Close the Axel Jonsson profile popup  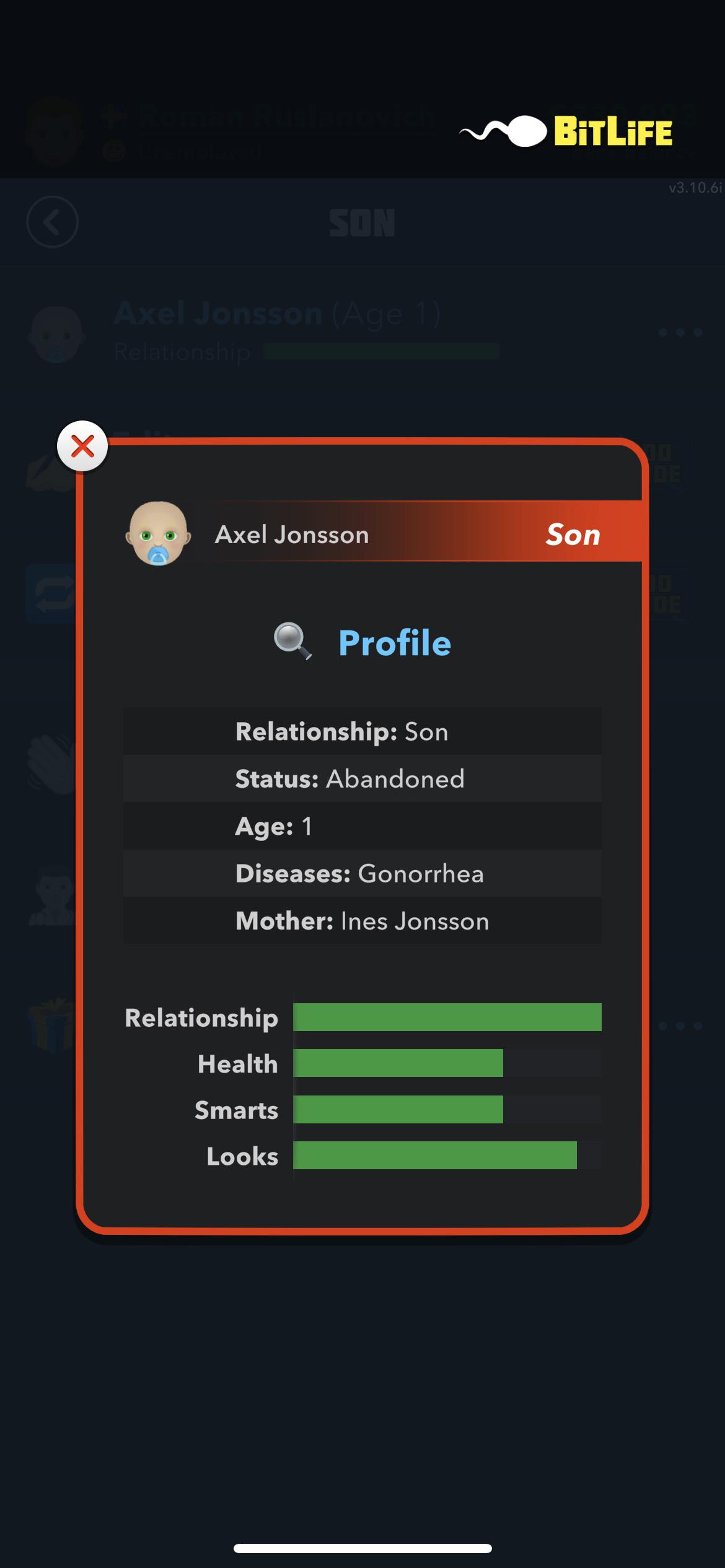point(82,447)
